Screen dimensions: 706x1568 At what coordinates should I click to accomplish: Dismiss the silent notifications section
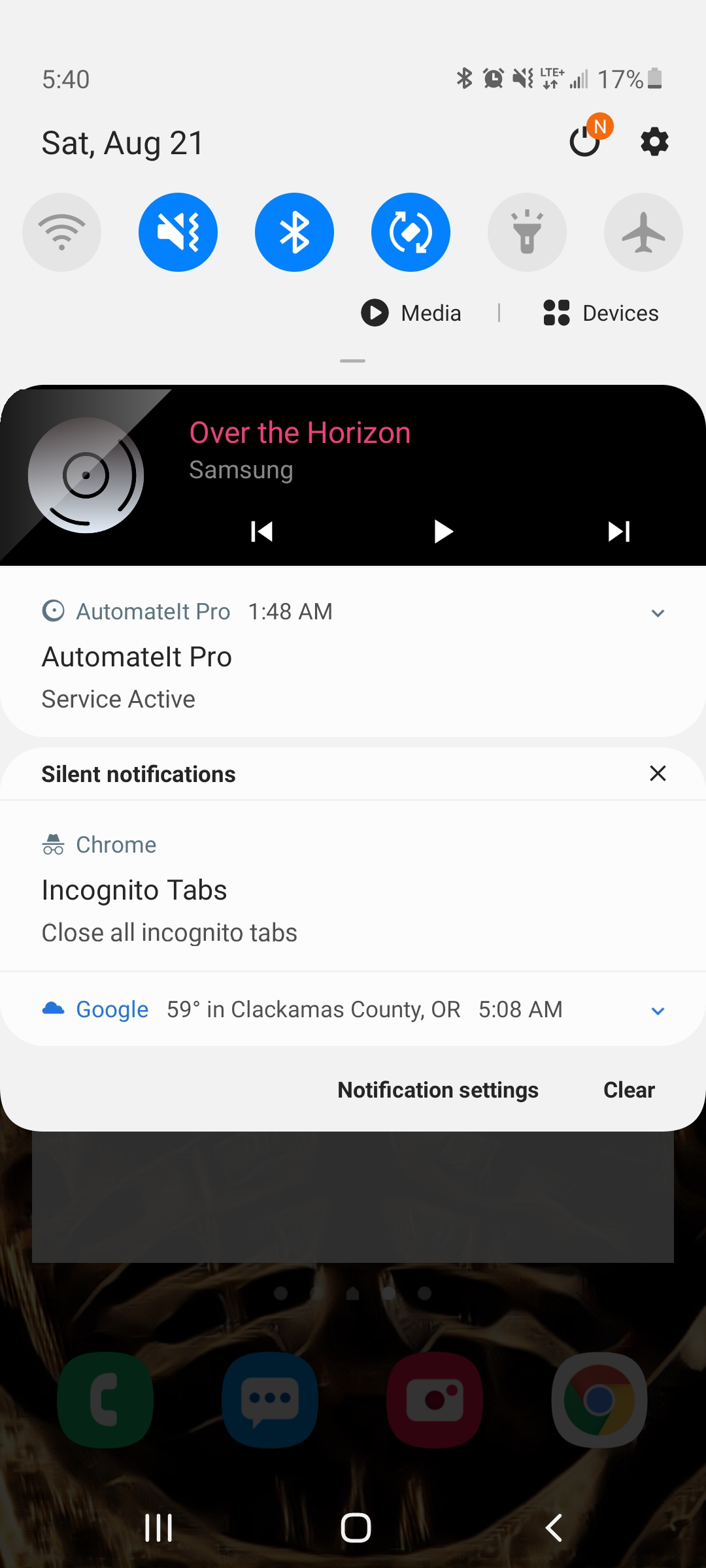[x=658, y=774]
